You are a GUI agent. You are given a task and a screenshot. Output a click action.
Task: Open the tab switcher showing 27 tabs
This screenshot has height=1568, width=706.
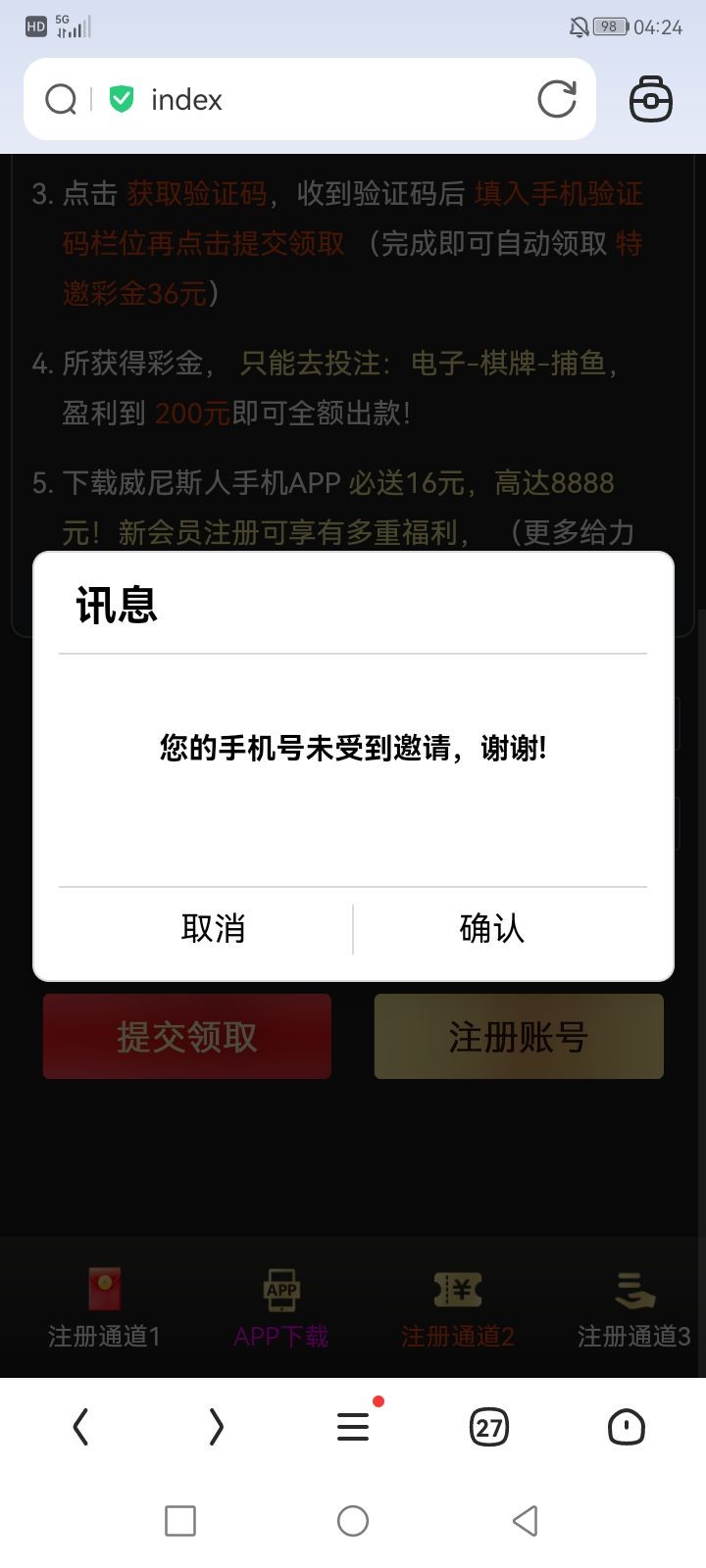click(489, 1427)
